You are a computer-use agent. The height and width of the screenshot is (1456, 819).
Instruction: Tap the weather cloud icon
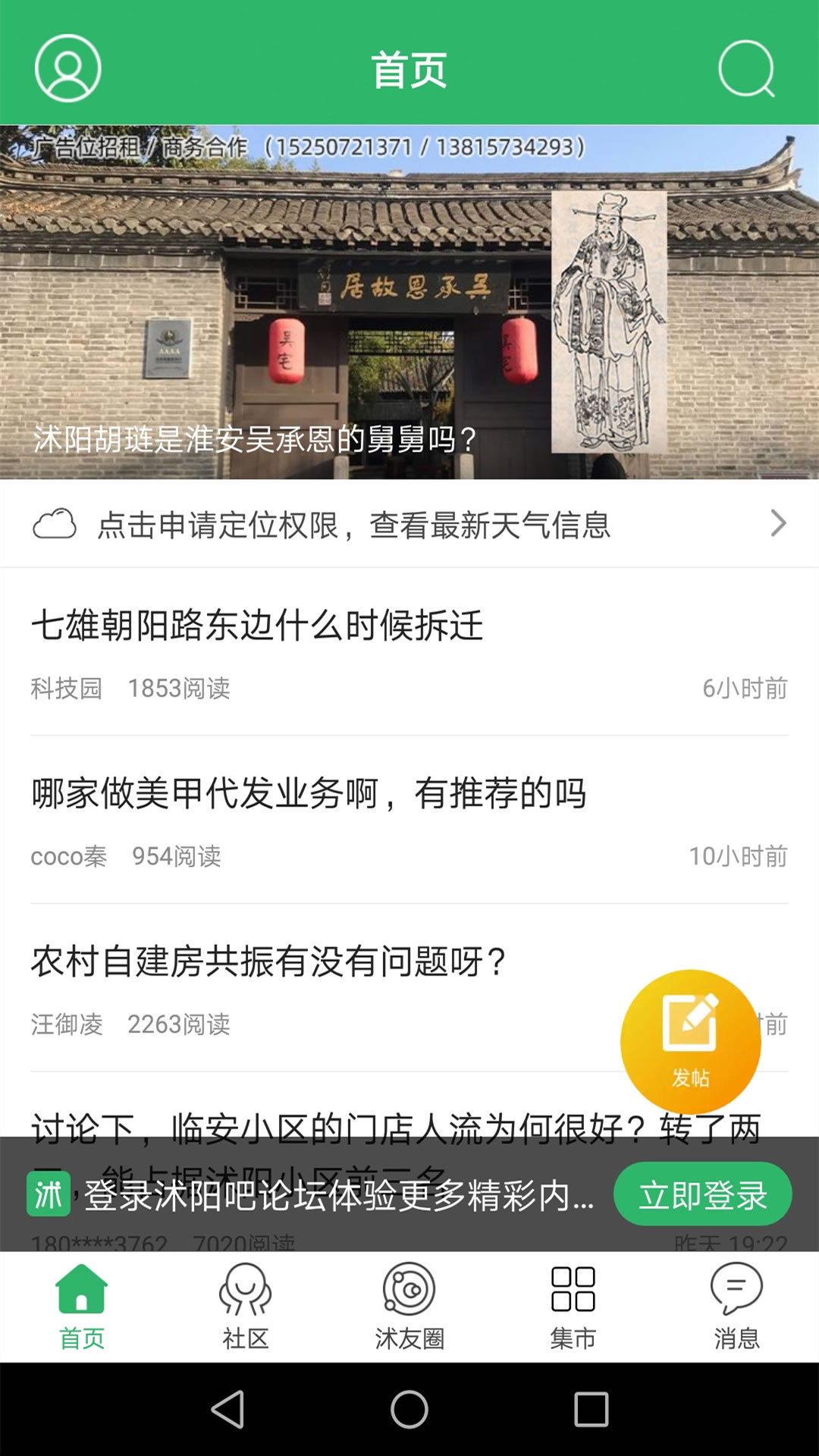57,522
